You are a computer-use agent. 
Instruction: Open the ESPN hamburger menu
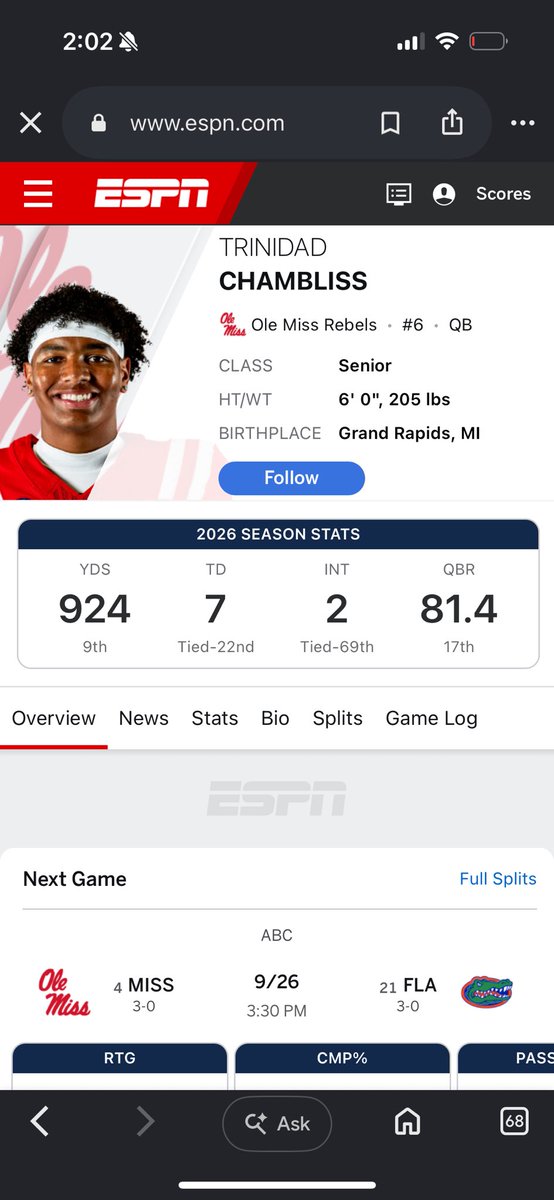(38, 193)
